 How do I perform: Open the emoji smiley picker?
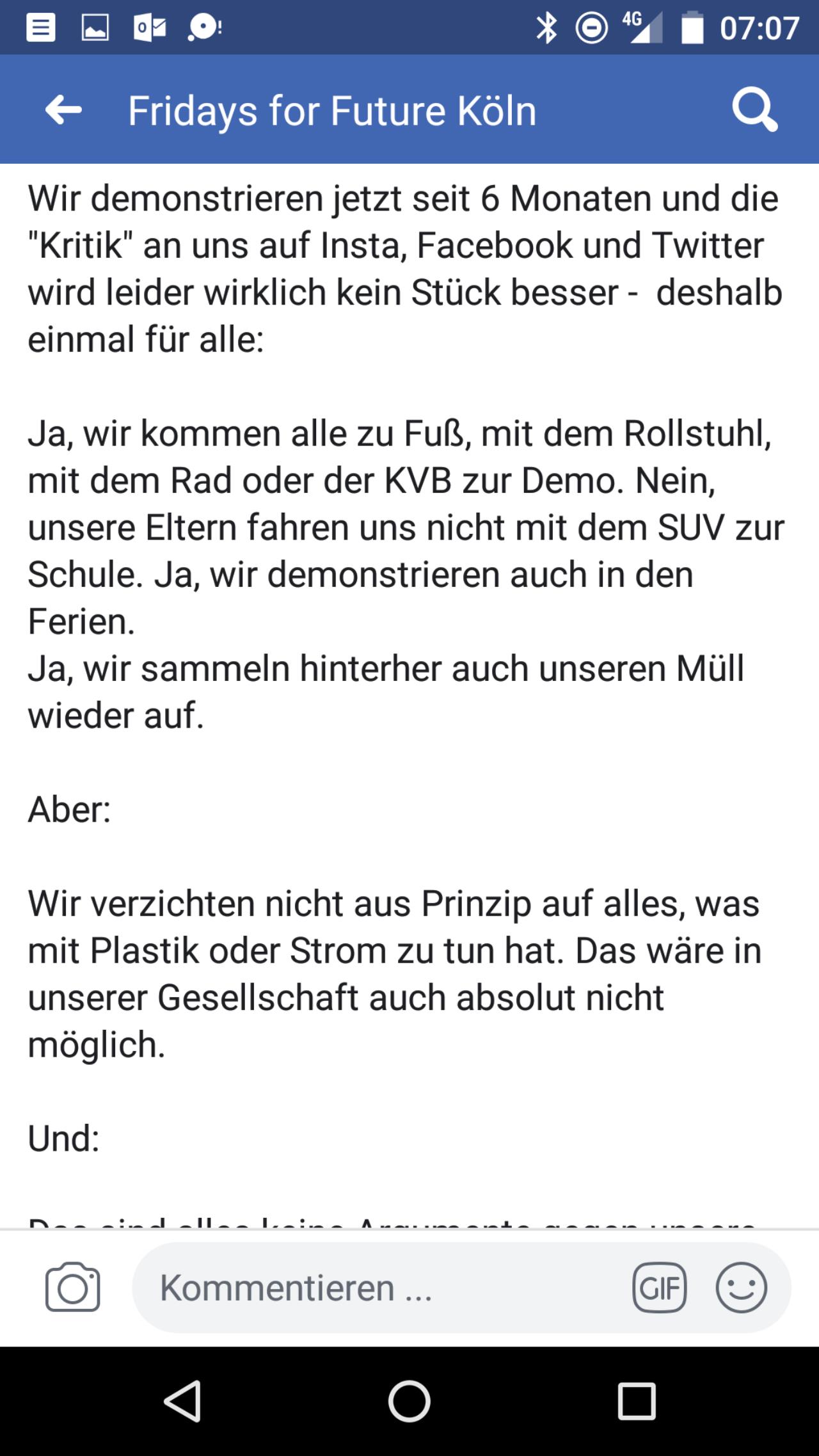click(742, 1287)
